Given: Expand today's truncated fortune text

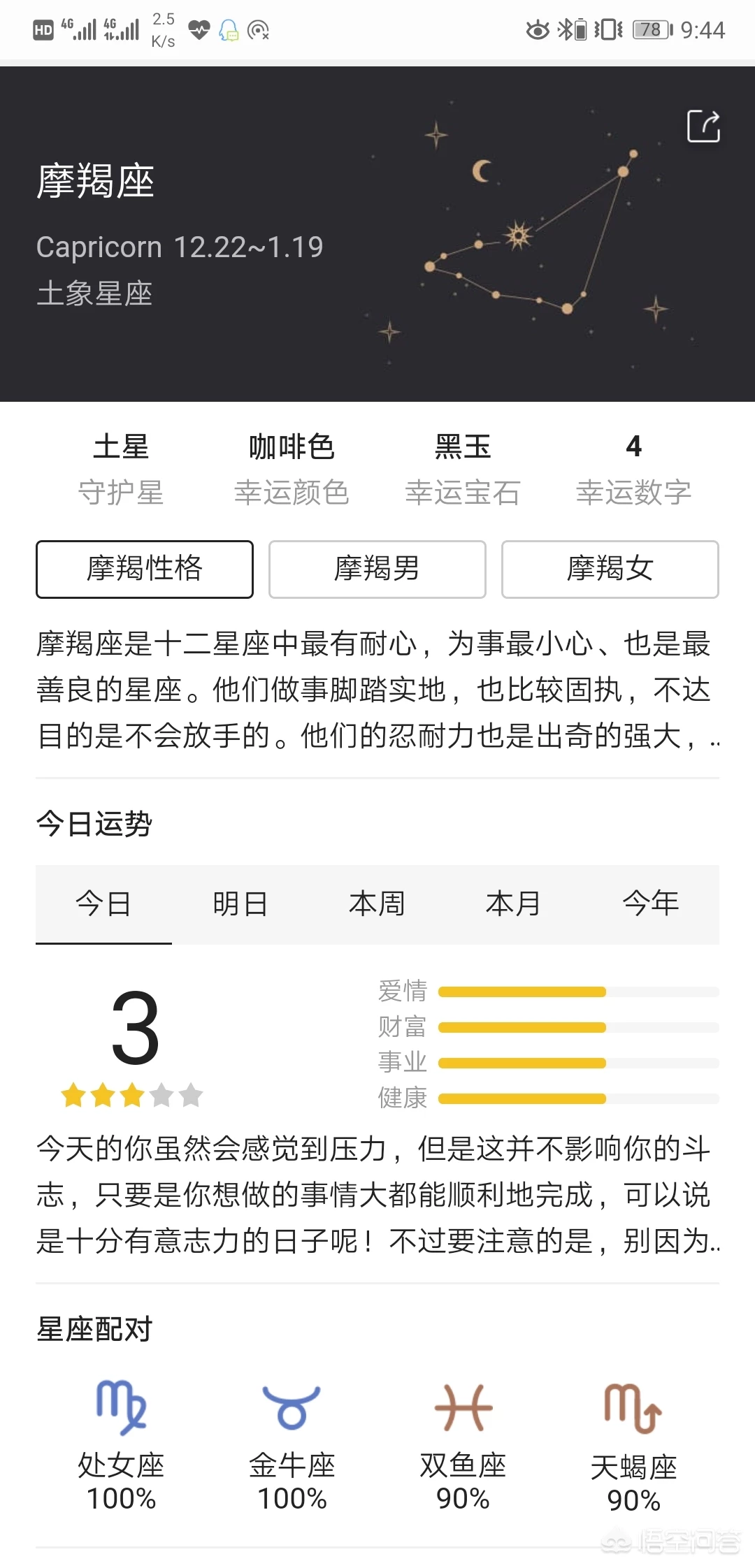Looking at the screenshot, I should pos(377,1195).
